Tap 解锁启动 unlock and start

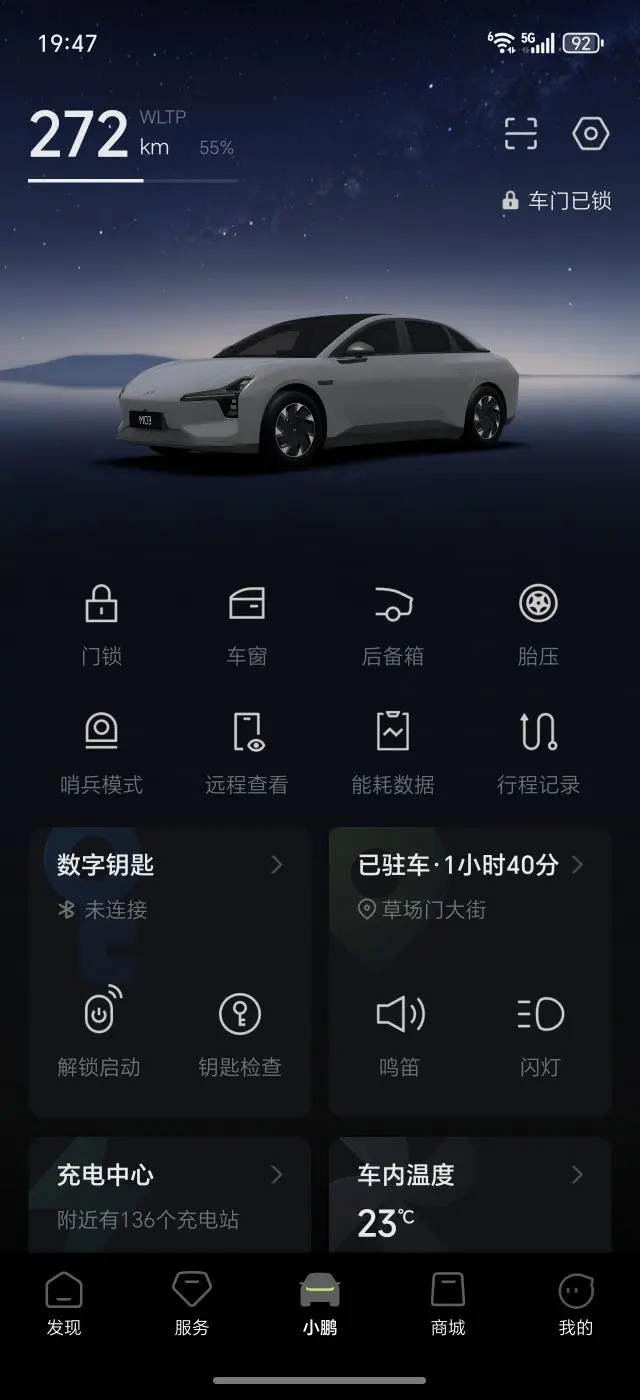pos(99,1034)
